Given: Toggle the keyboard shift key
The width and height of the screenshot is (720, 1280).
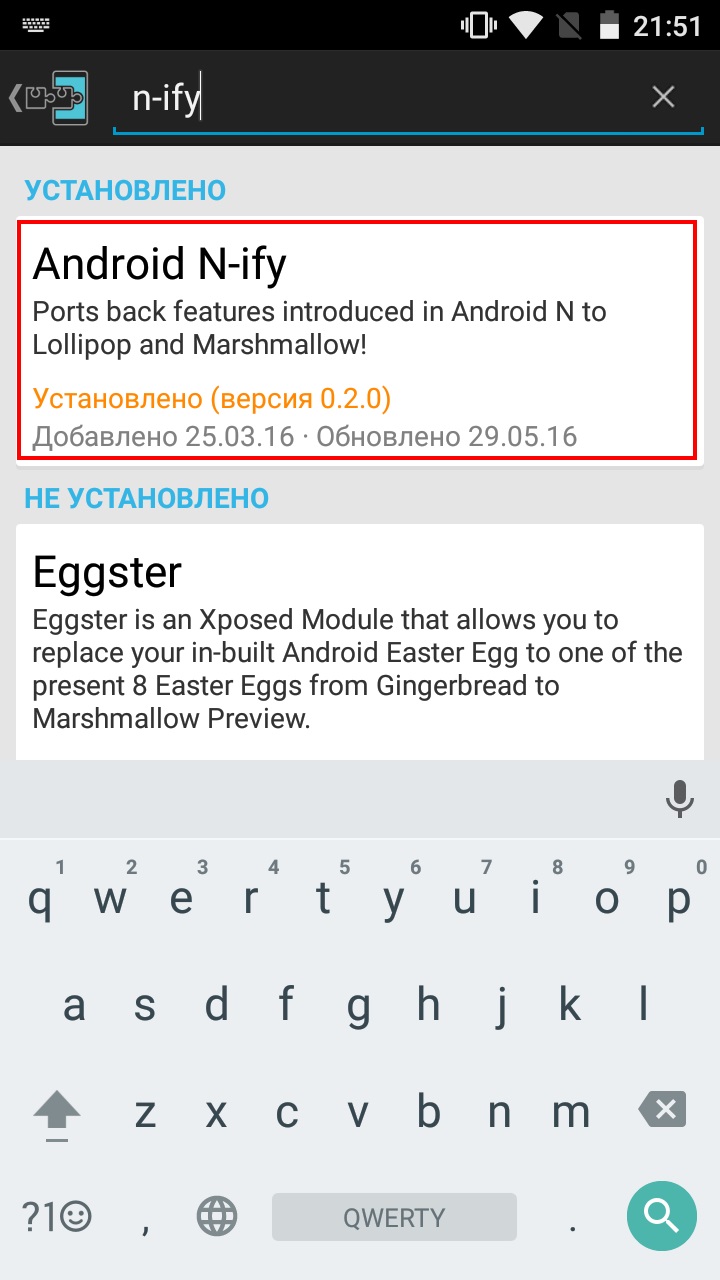Looking at the screenshot, I should tap(57, 1112).
